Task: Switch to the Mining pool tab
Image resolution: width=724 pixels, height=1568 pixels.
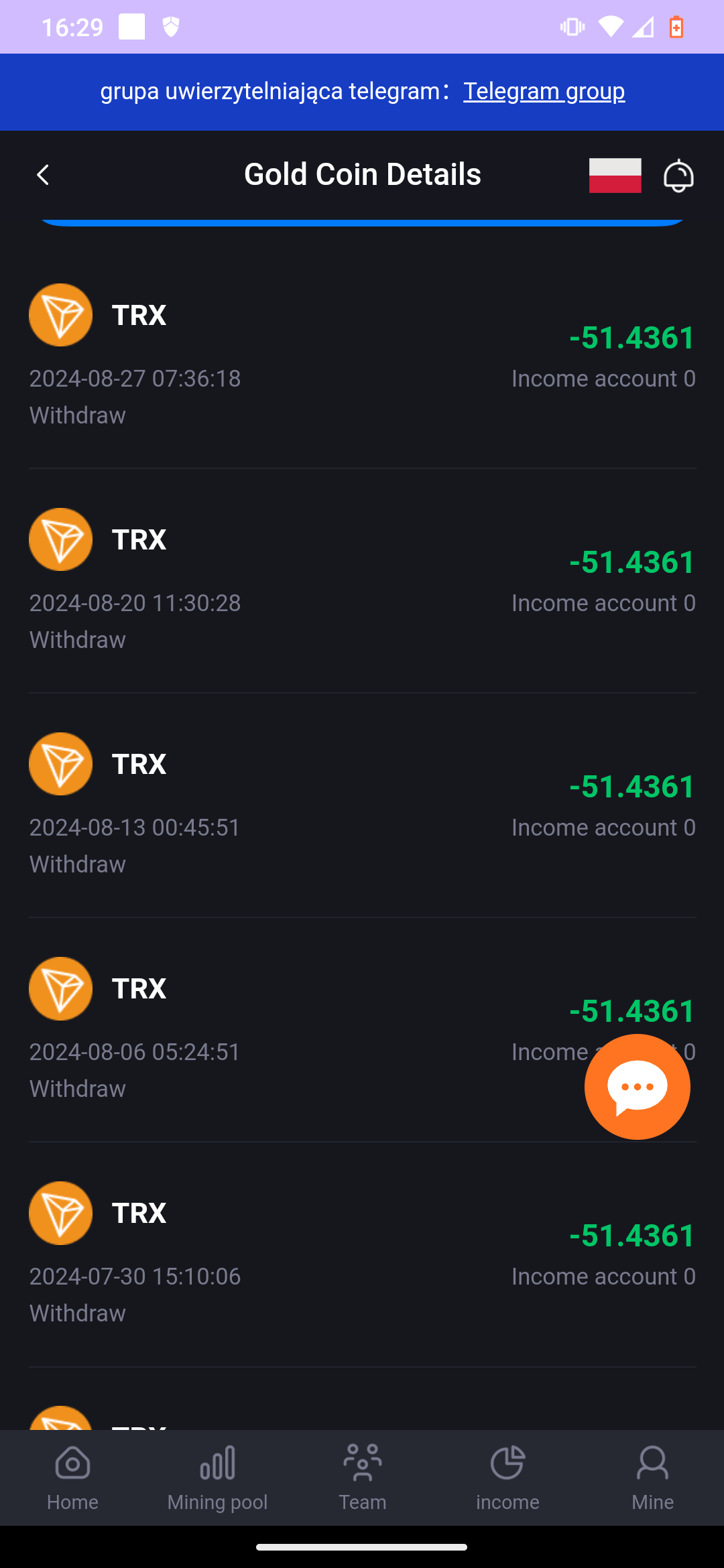Action: 217,1478
